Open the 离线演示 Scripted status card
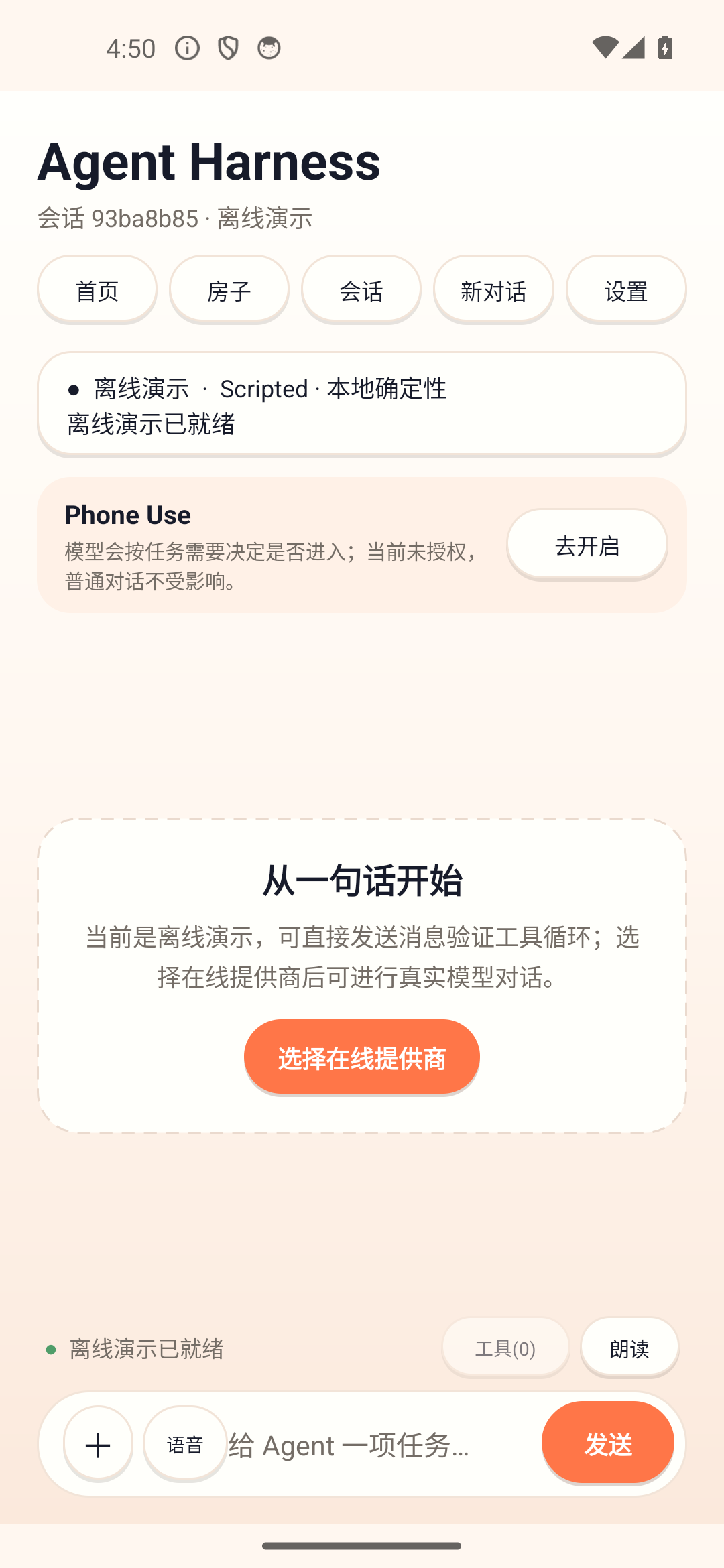724x1568 pixels. tap(362, 405)
